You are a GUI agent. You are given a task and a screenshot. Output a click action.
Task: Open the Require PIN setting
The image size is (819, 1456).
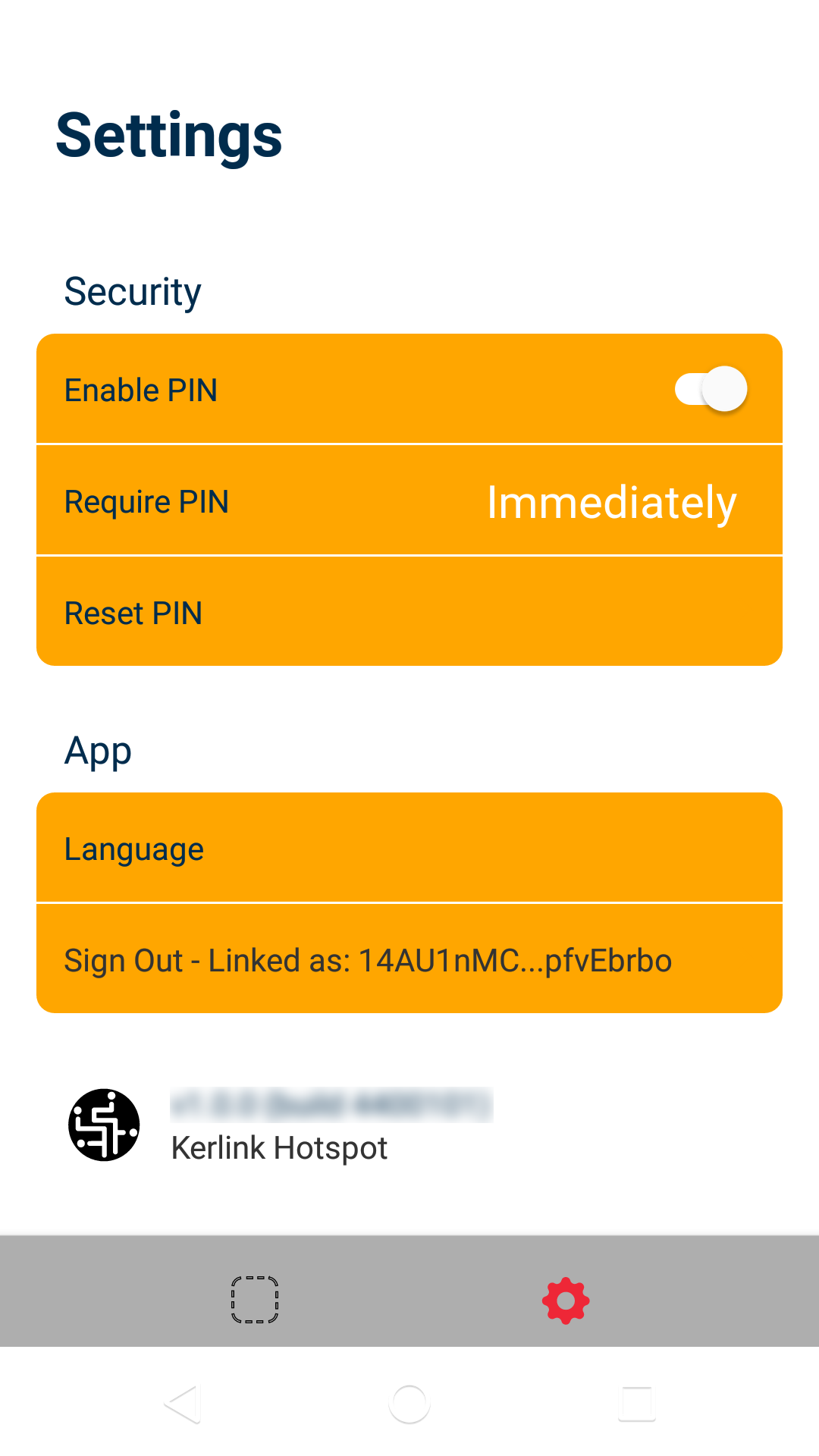point(409,501)
